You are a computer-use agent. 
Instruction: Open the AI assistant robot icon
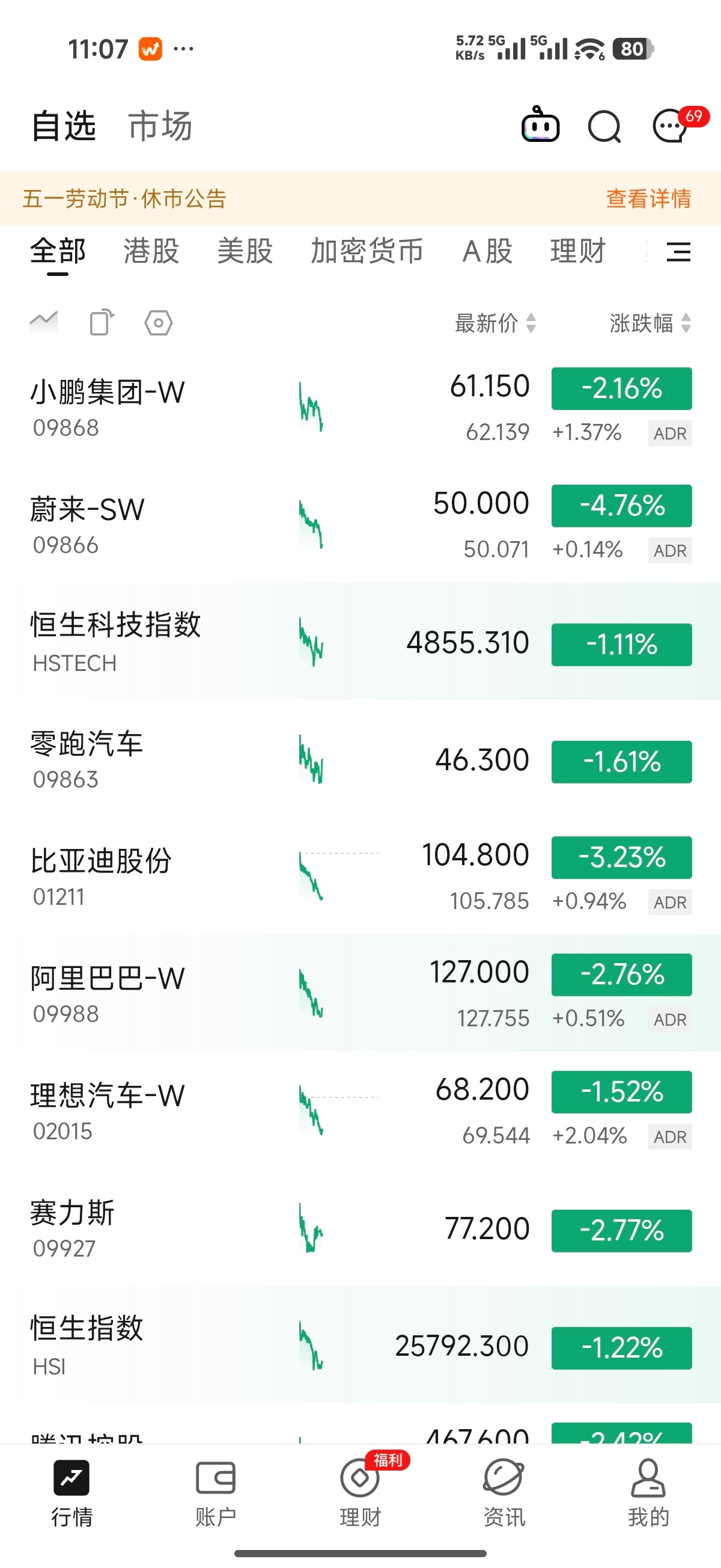tap(540, 126)
